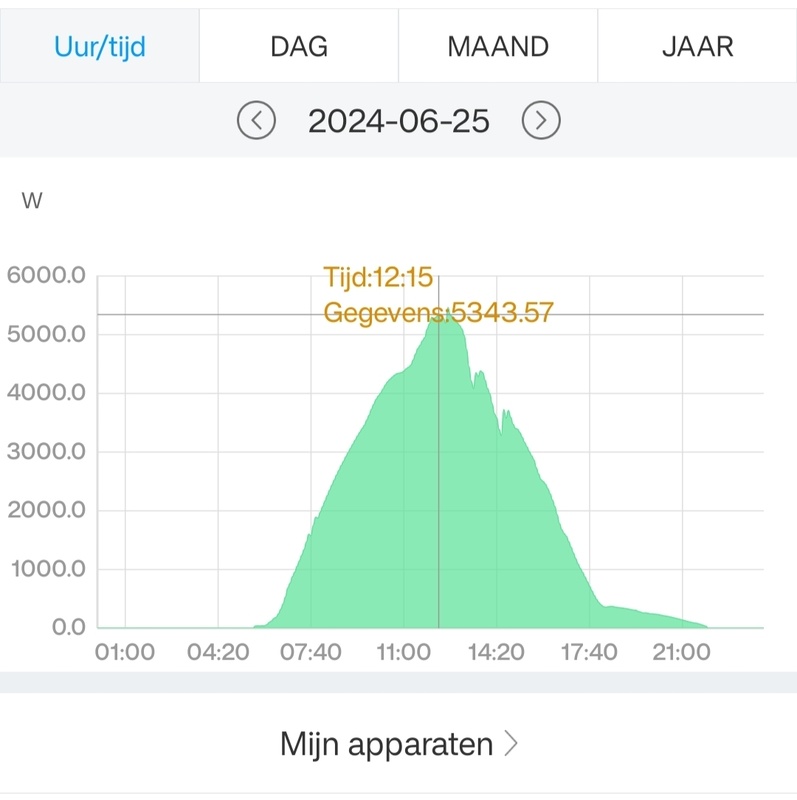The height and width of the screenshot is (800, 797).
Task: Select the MAAND tab
Action: [x=498, y=46]
